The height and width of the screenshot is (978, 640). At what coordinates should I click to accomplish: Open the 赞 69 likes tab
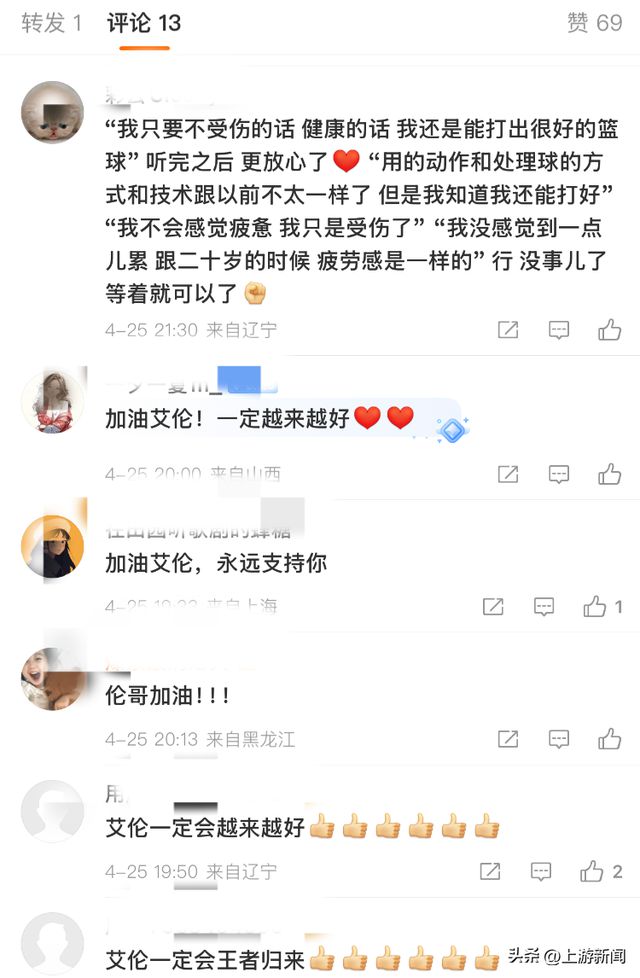(x=594, y=23)
